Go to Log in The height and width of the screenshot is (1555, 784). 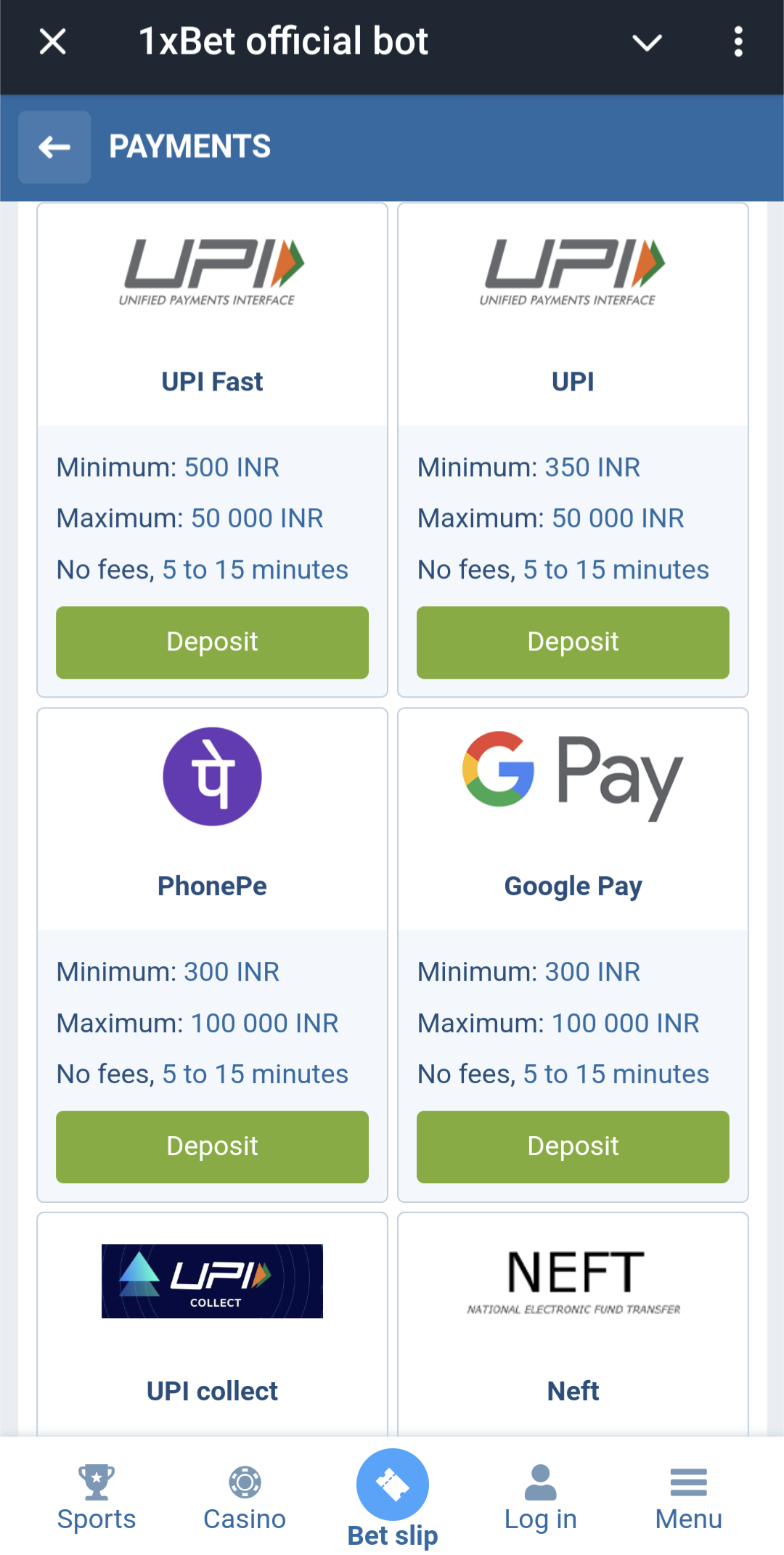point(541,1497)
